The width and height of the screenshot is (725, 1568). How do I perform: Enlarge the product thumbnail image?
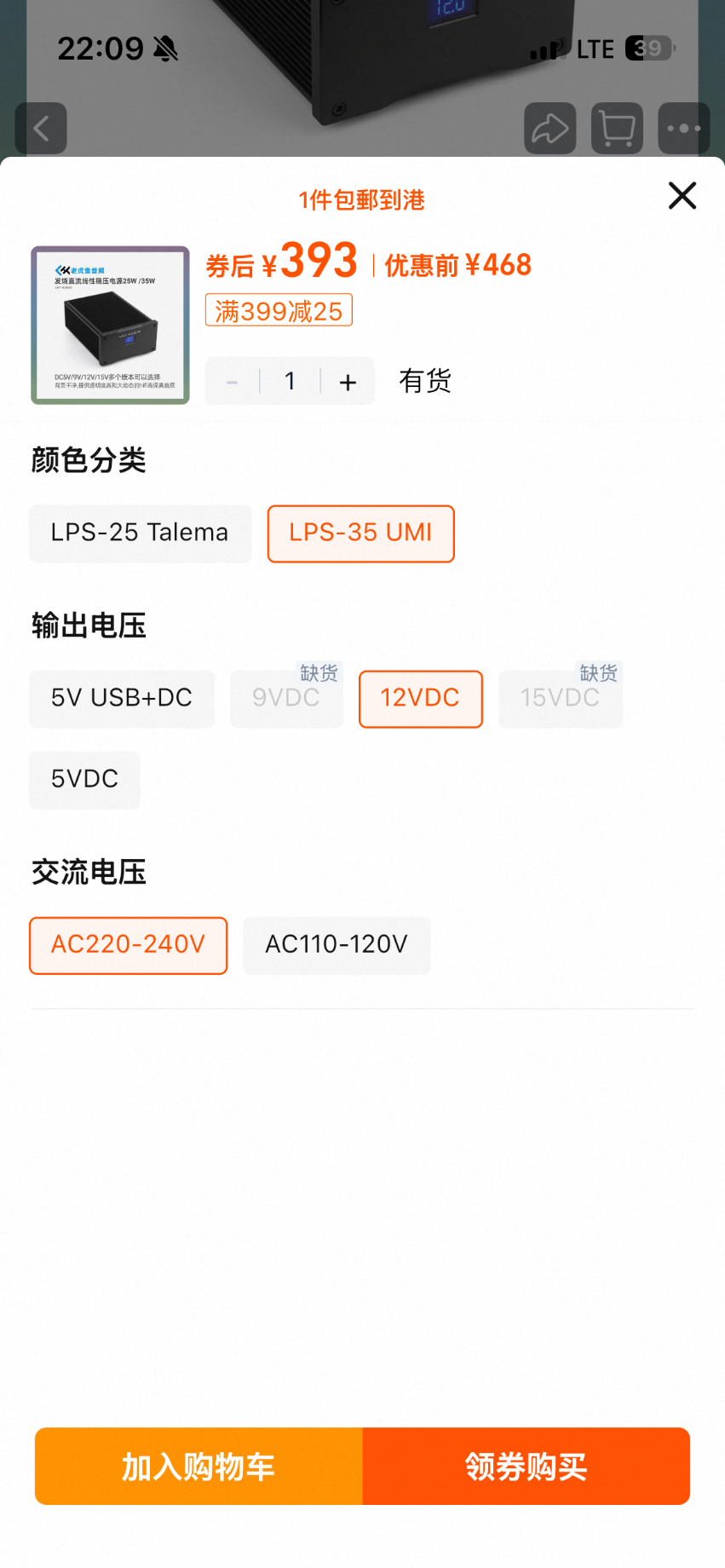pyautogui.click(x=110, y=325)
